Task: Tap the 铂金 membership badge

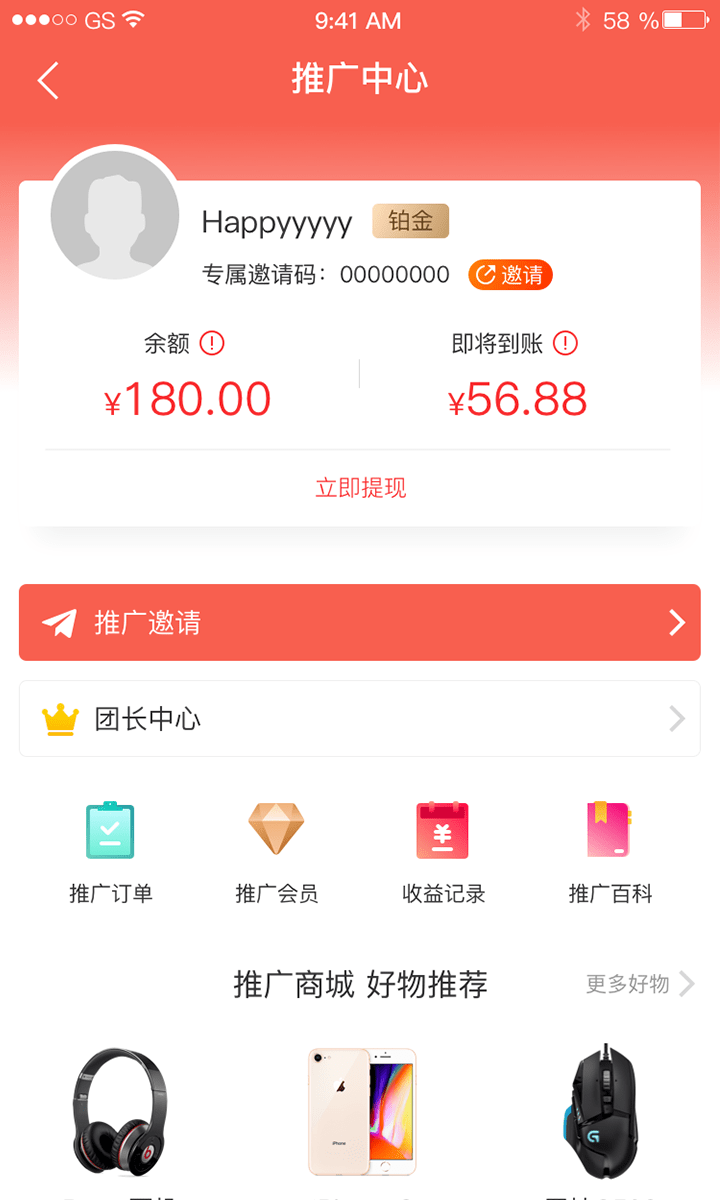Action: 410,221
